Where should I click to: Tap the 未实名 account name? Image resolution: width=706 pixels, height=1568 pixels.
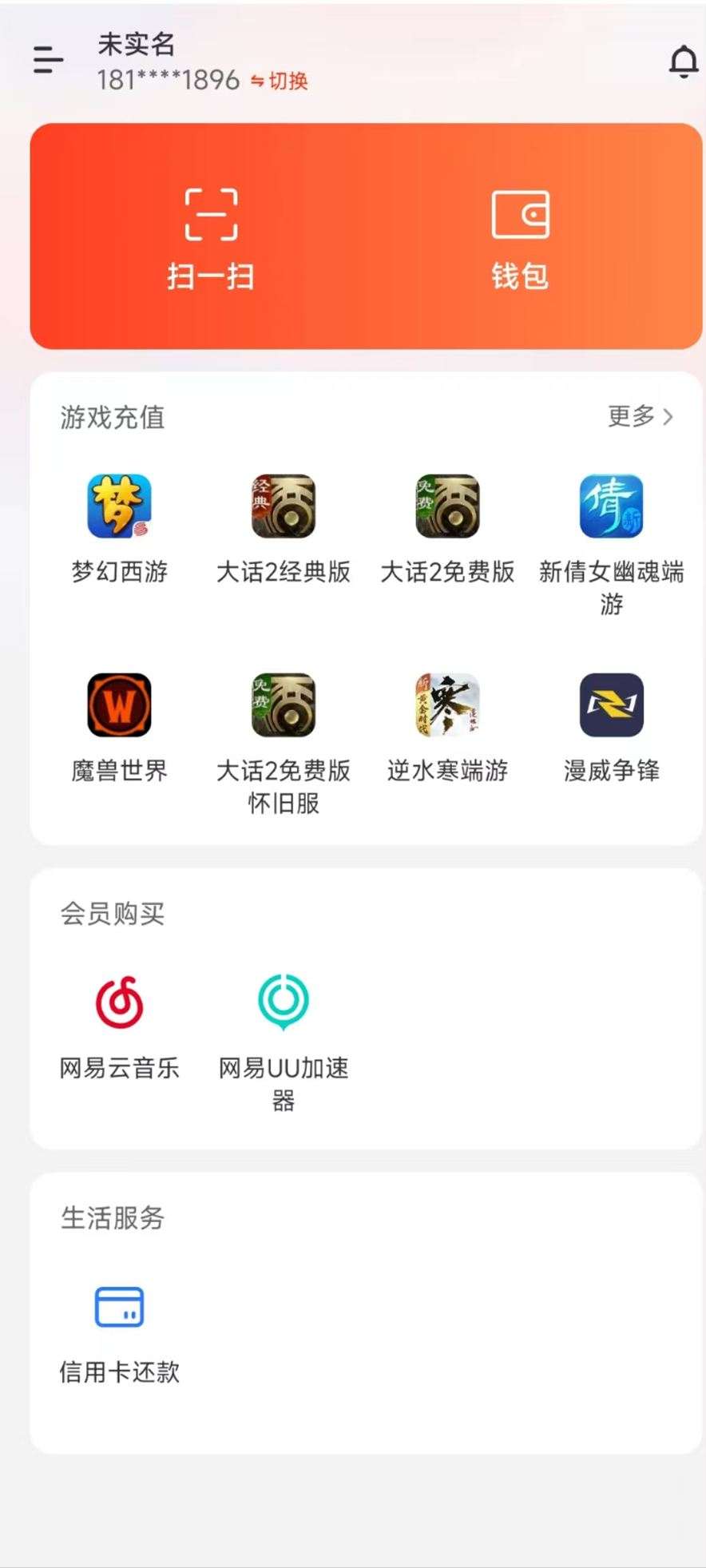pos(137,46)
